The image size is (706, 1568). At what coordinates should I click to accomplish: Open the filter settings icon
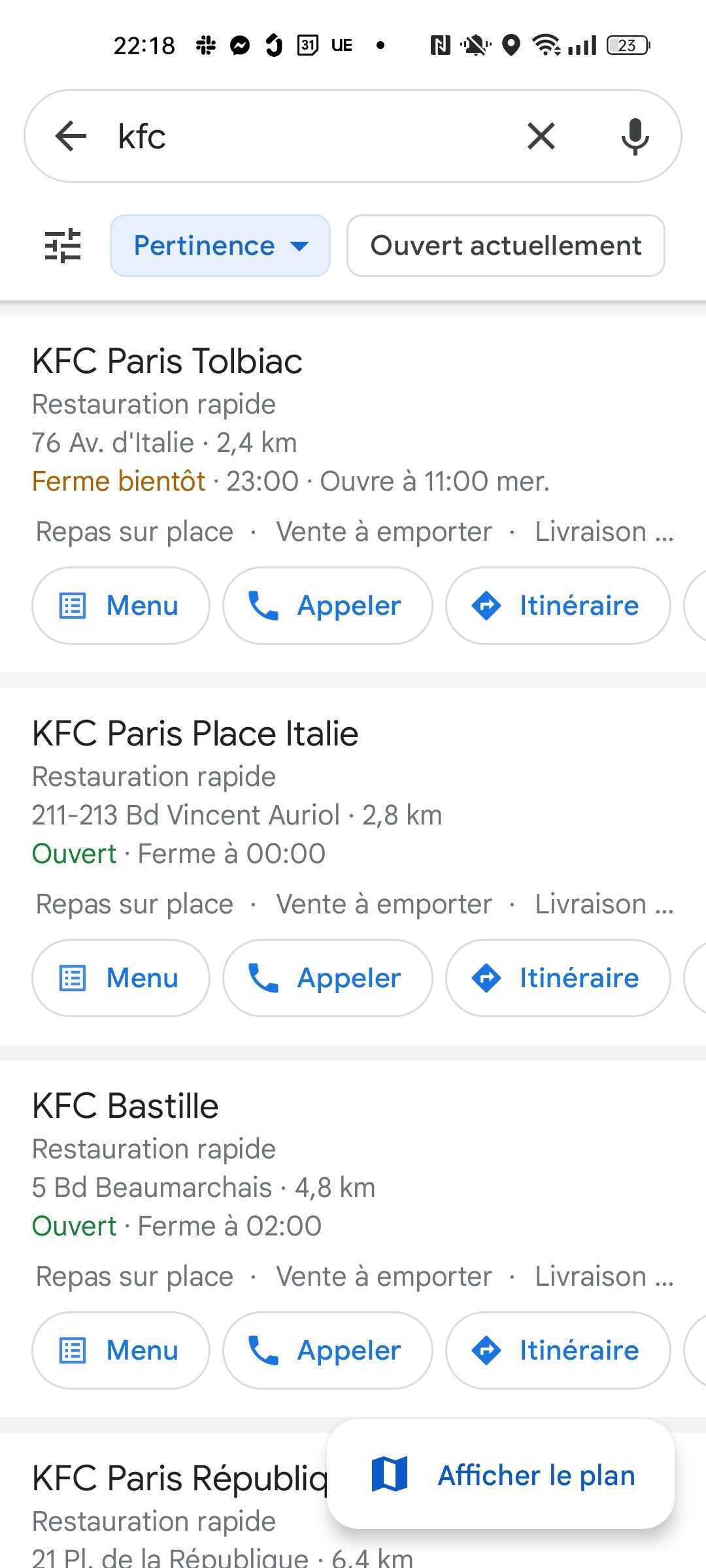(63, 246)
